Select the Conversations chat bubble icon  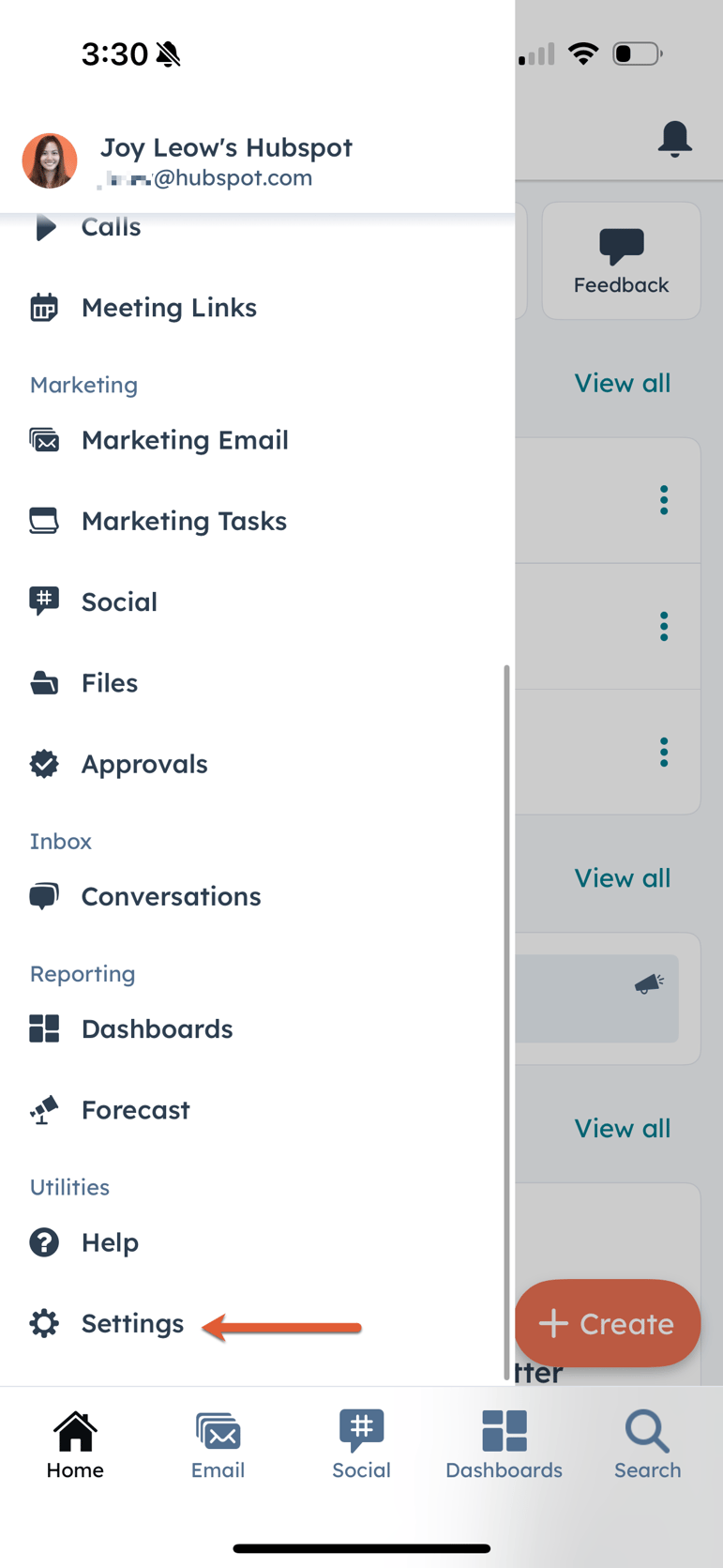tap(43, 896)
